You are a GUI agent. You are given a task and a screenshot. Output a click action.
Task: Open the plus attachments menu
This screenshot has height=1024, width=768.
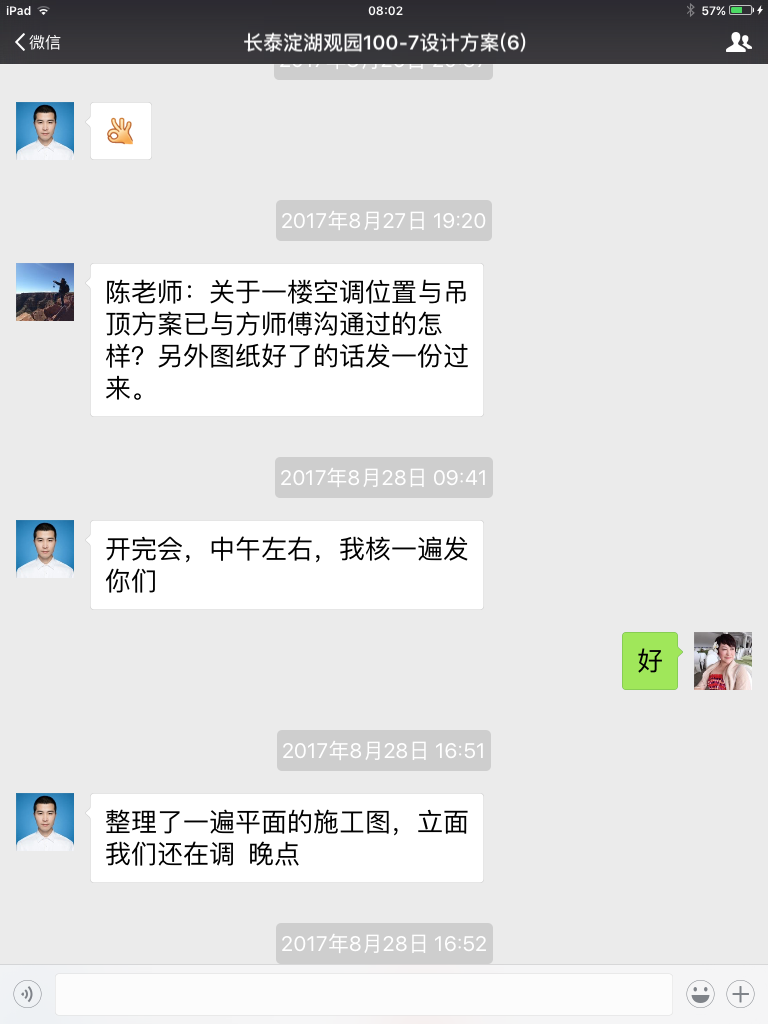click(x=740, y=994)
